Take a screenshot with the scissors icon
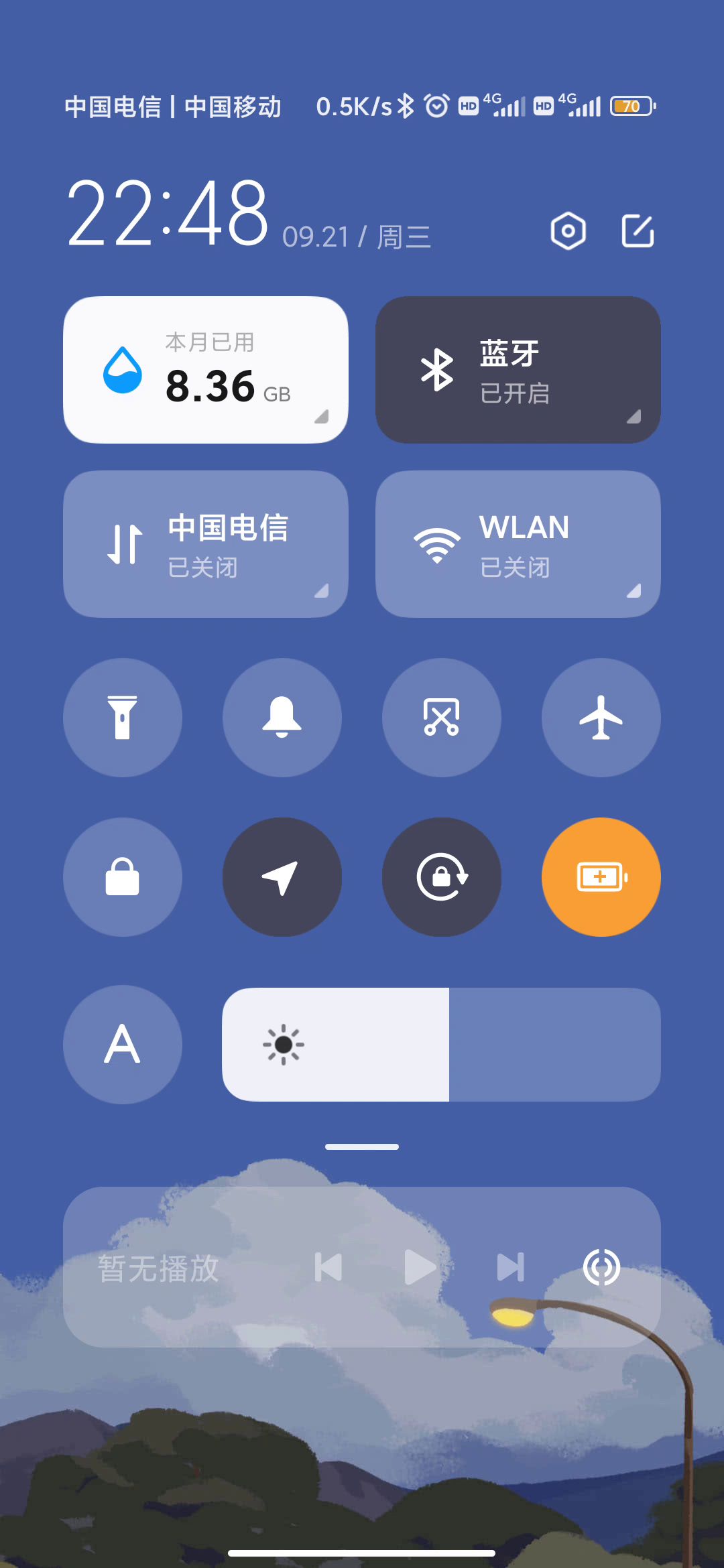 (x=442, y=718)
